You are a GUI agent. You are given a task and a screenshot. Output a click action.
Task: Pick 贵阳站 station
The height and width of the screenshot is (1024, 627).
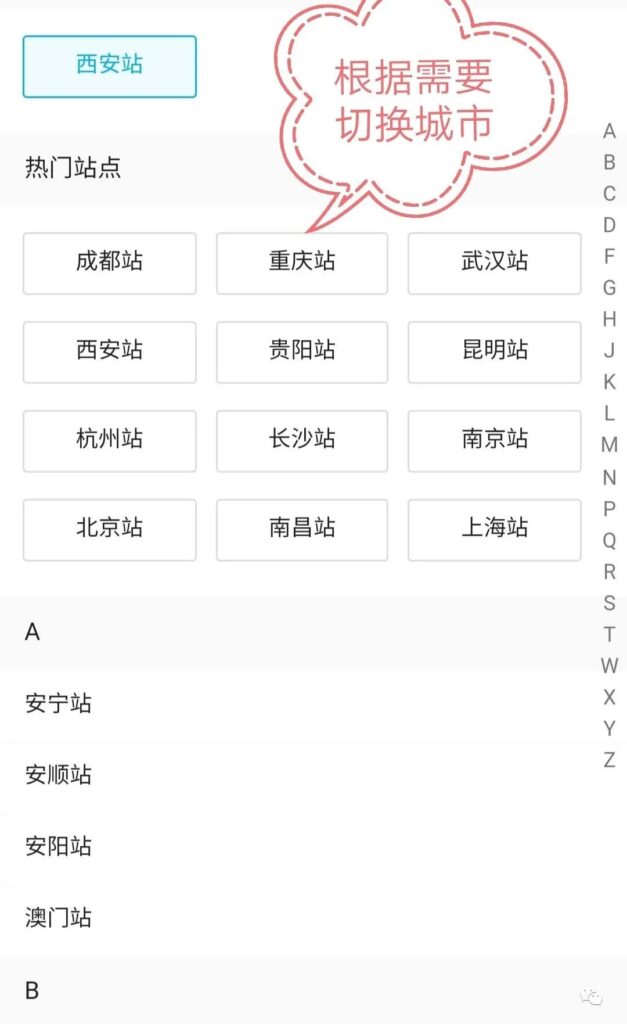click(x=302, y=352)
